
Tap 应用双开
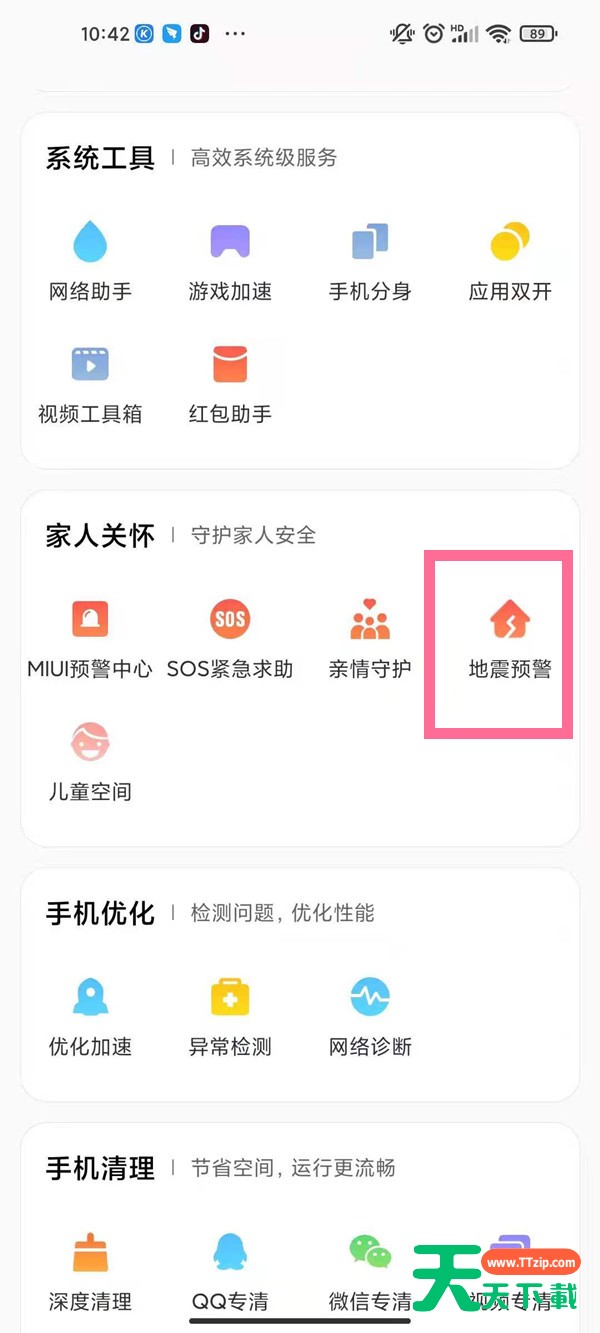[x=510, y=262]
